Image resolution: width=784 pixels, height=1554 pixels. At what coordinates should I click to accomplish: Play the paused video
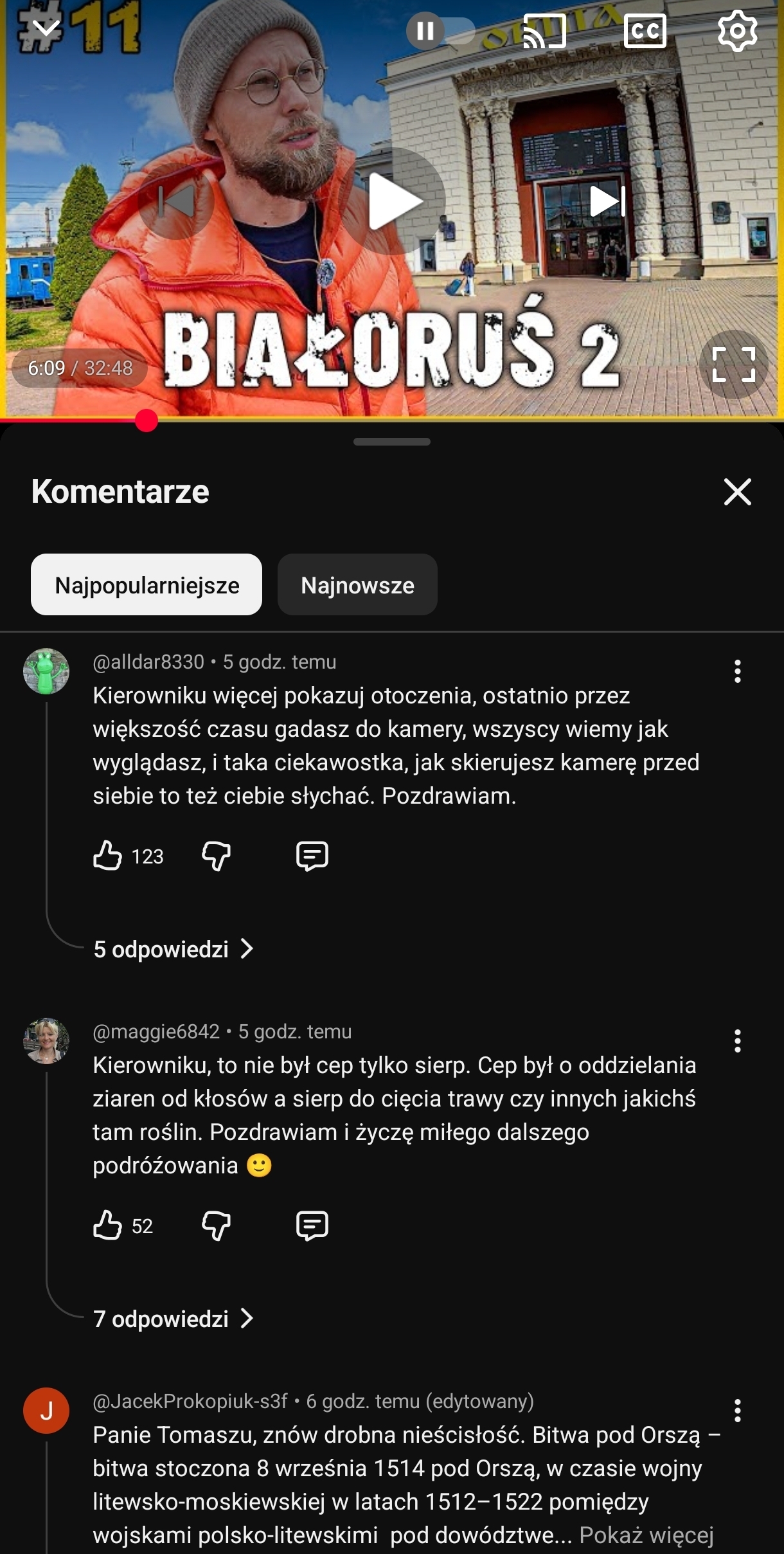point(393,202)
